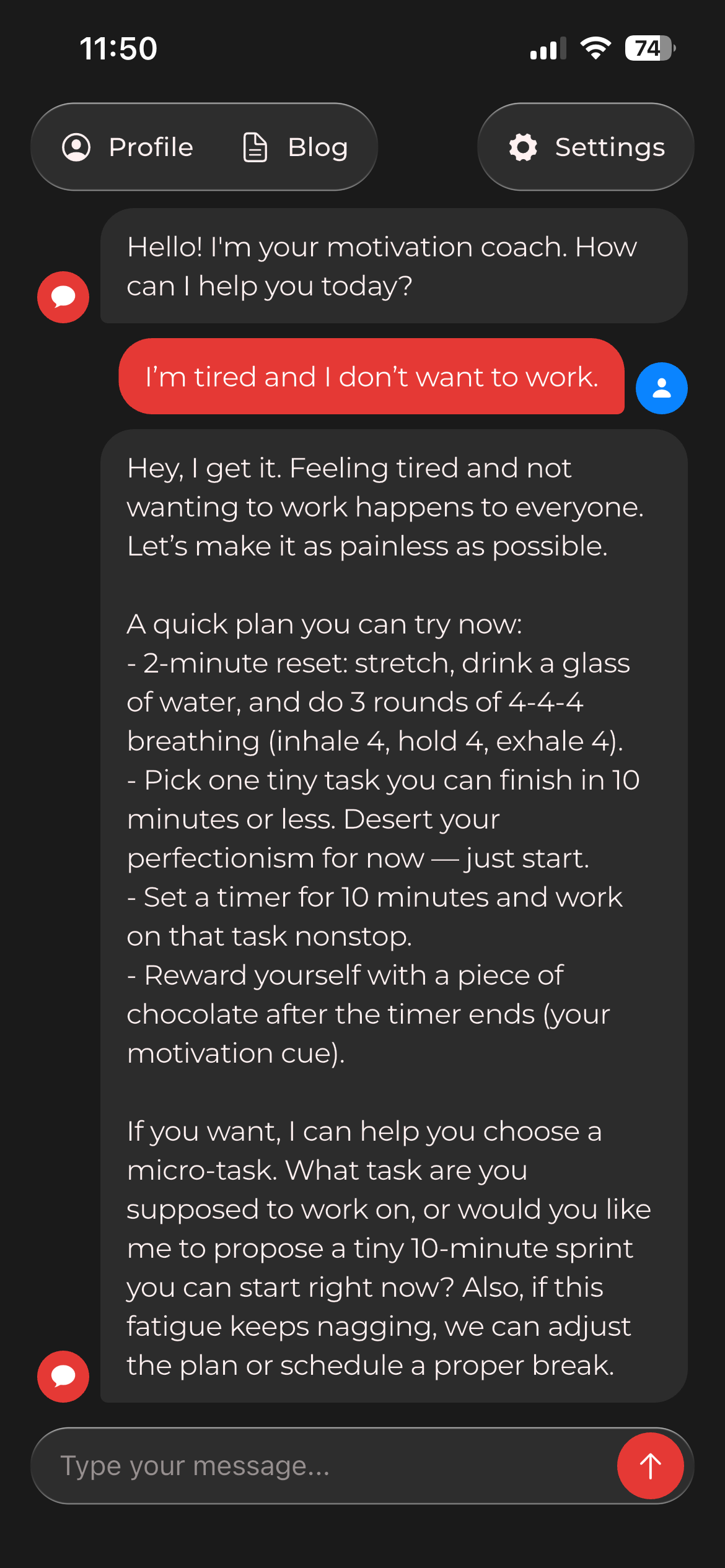Viewport: 725px width, 1568px height.
Task: Tap the send arrow button
Action: pos(649,1466)
